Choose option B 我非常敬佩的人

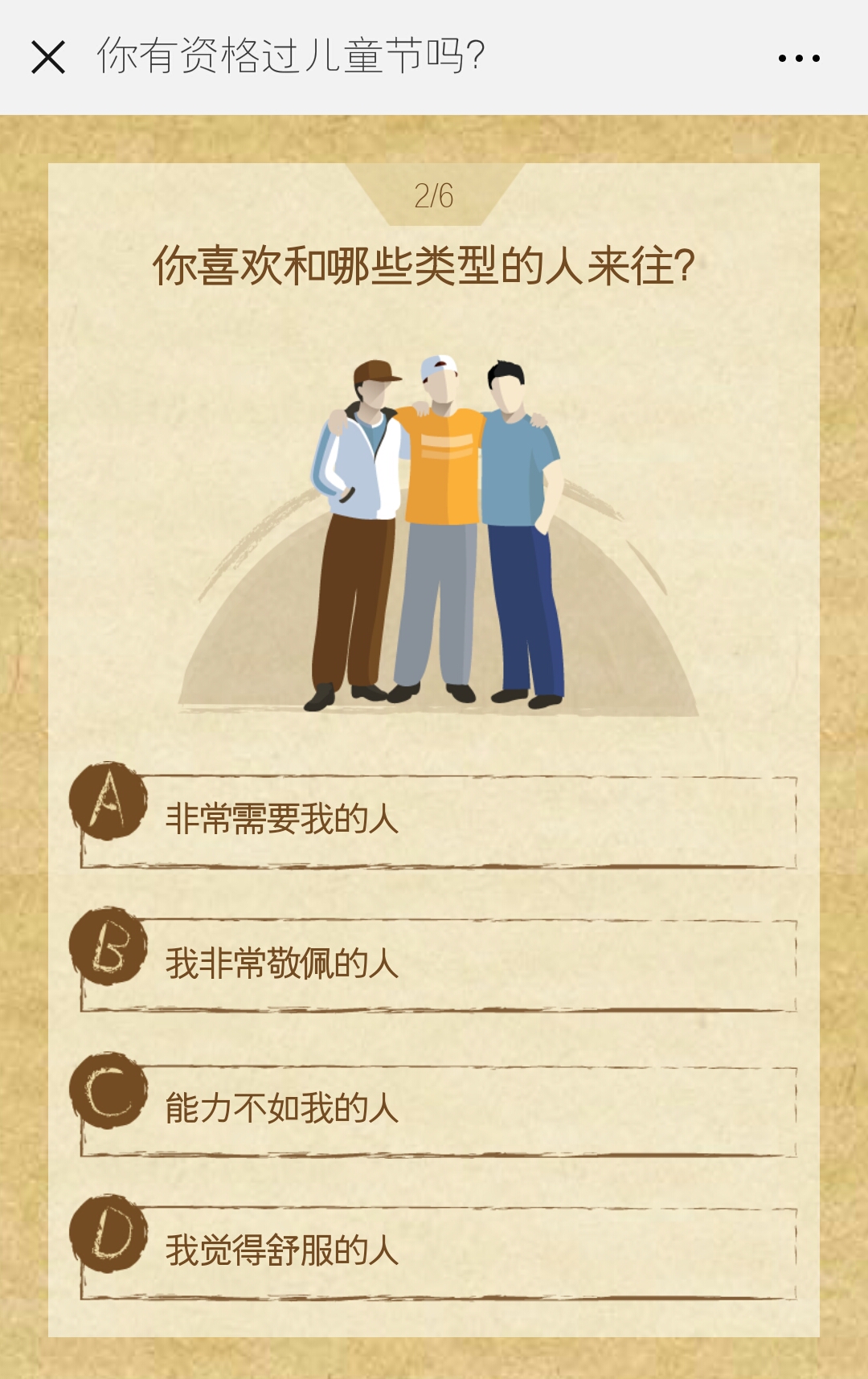click(x=438, y=964)
